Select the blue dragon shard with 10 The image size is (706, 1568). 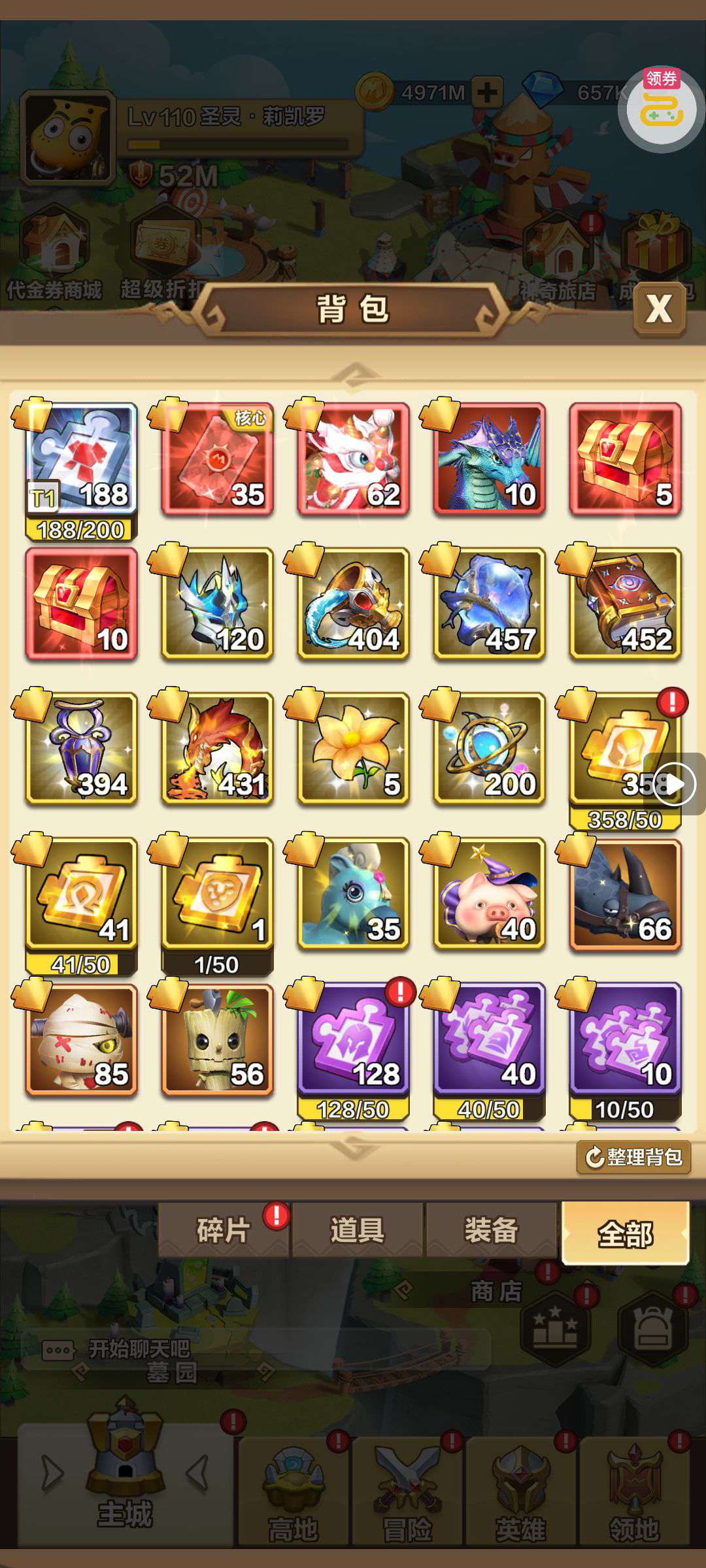coord(489,459)
